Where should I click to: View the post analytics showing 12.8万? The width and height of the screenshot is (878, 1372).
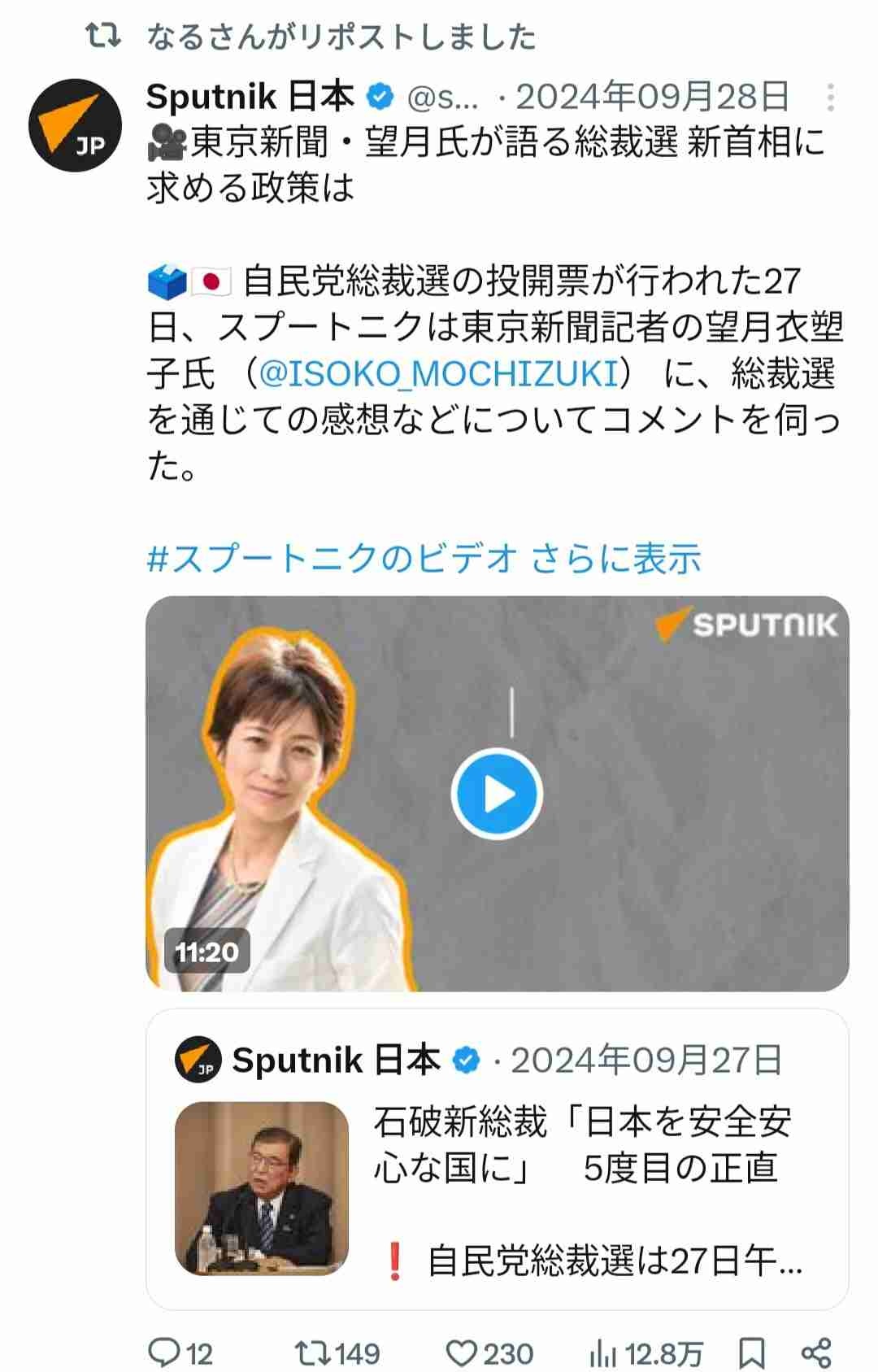tap(645, 1353)
